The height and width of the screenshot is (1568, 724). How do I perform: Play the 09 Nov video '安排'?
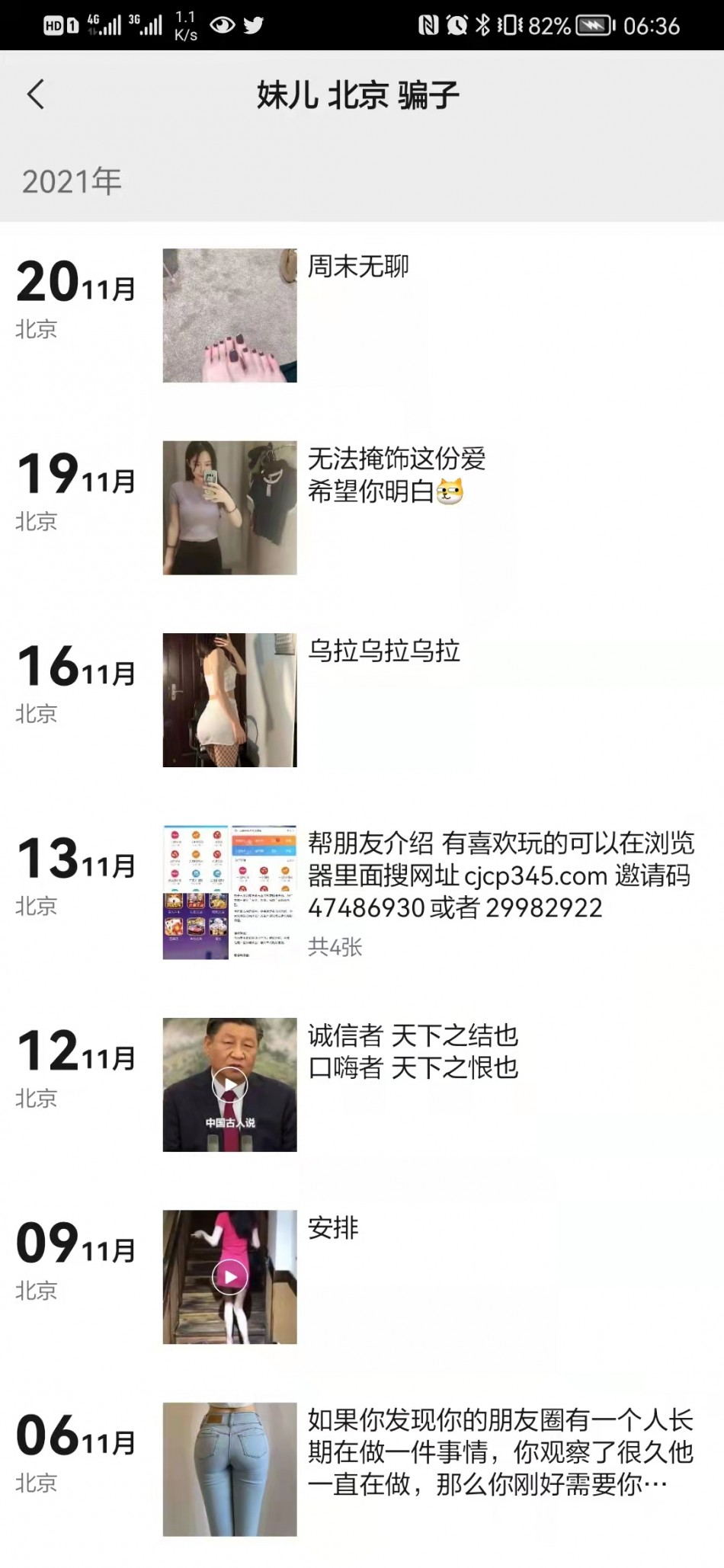229,1276
